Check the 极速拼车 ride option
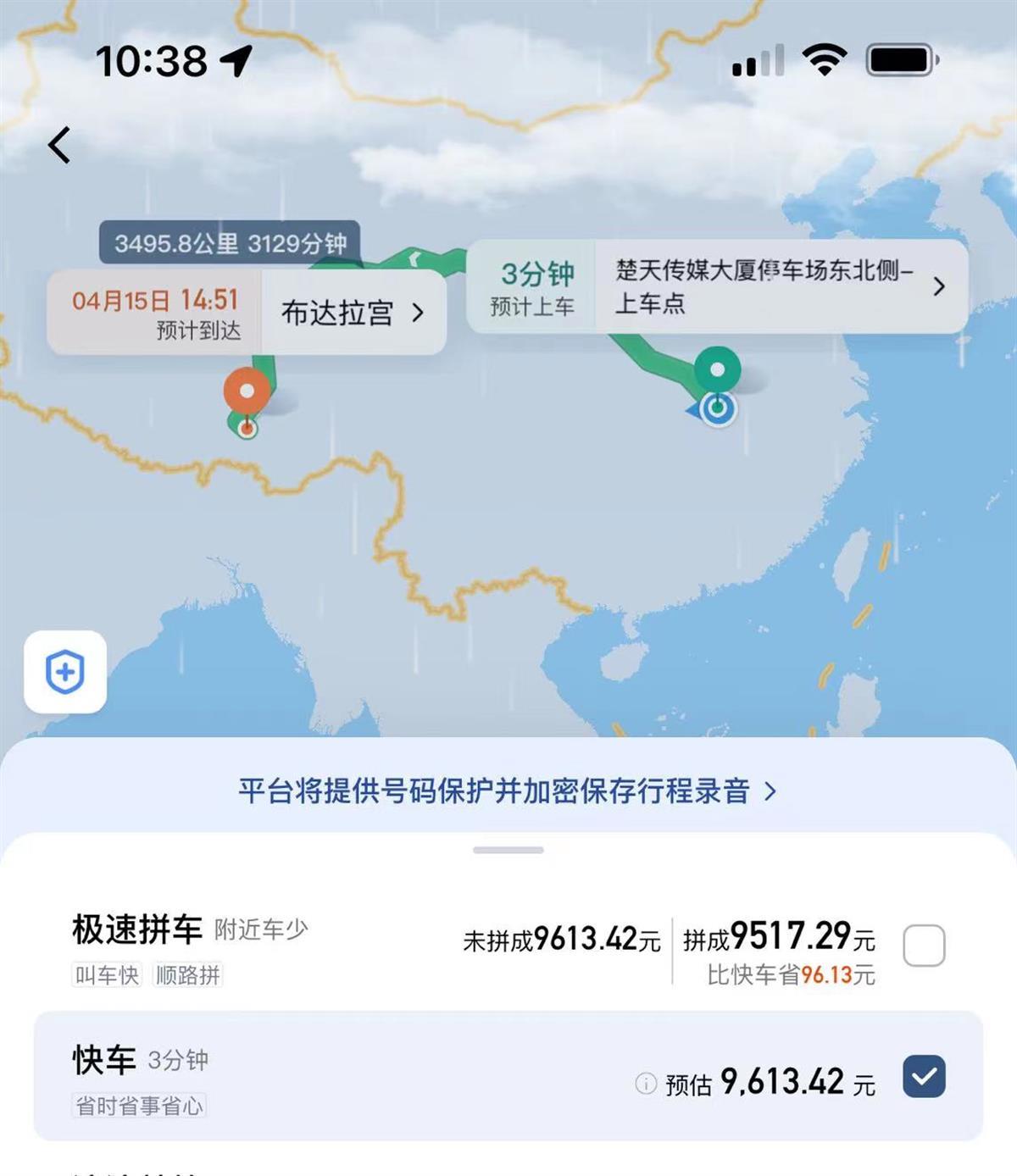 pyautogui.click(x=924, y=946)
